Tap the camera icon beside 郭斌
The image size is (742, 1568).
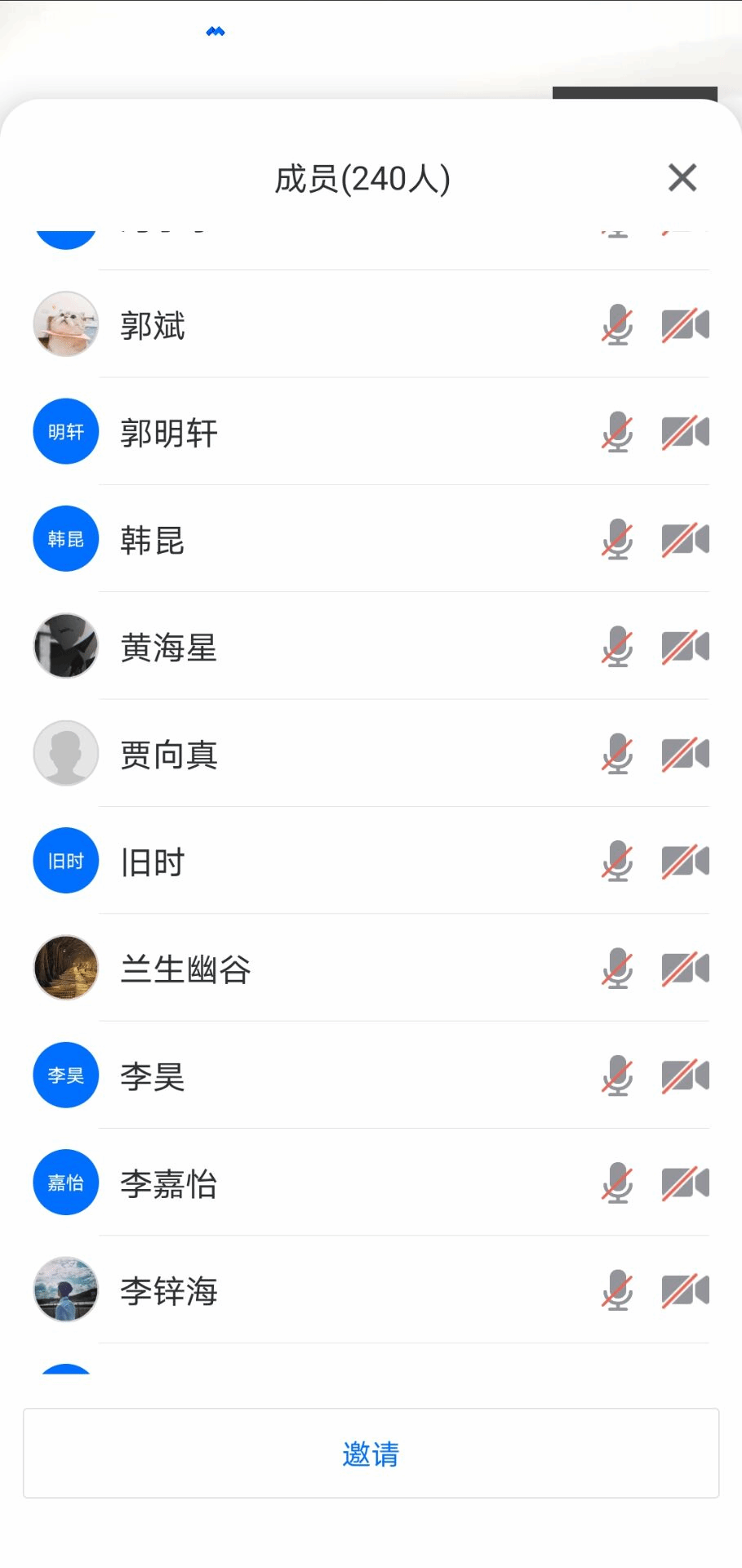click(685, 325)
